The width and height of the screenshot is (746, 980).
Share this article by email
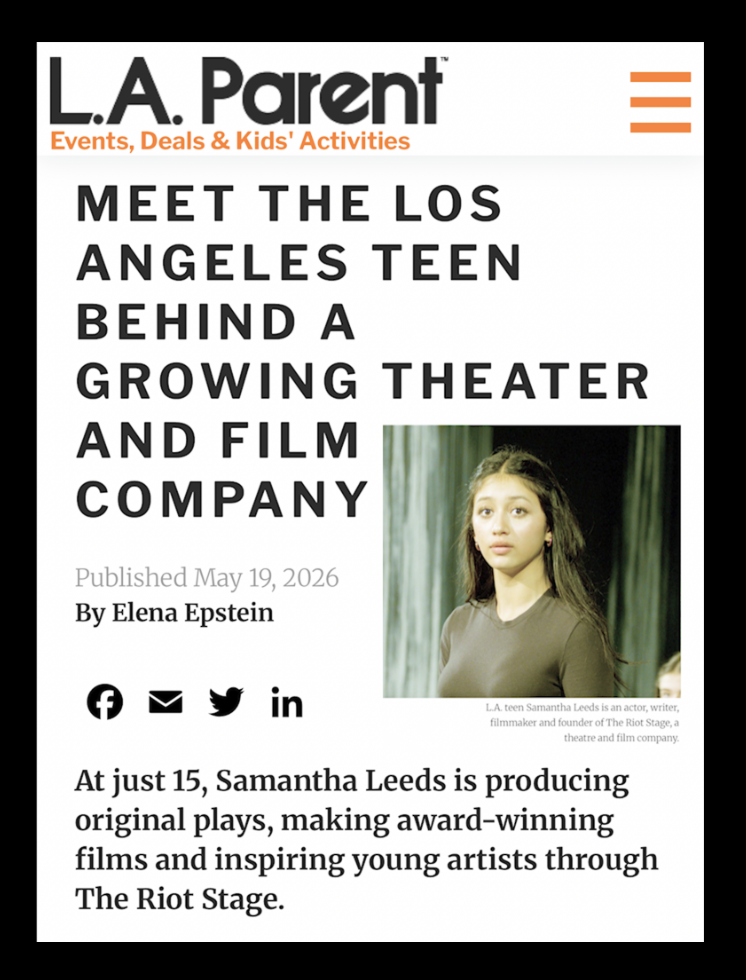tap(166, 702)
